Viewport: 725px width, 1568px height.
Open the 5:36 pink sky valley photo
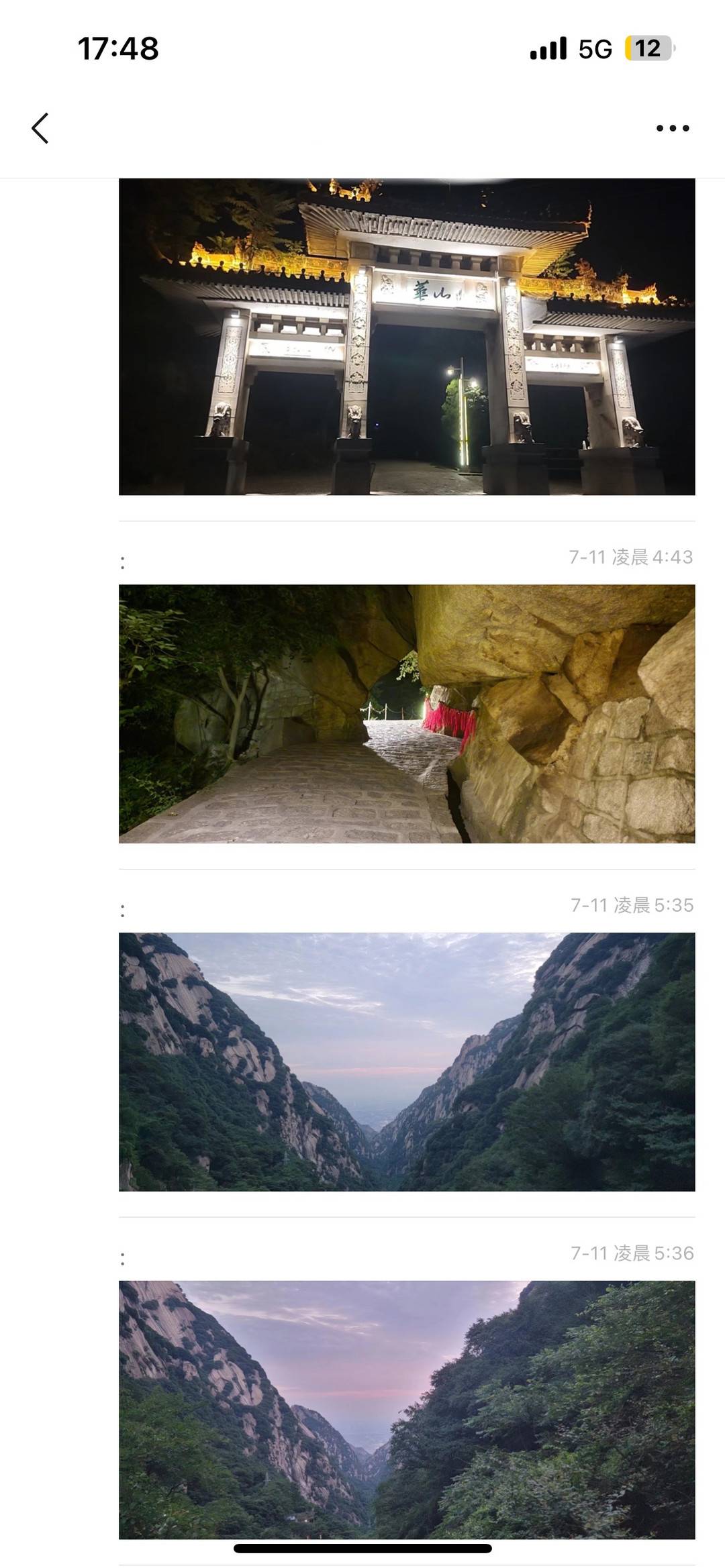point(407,1410)
